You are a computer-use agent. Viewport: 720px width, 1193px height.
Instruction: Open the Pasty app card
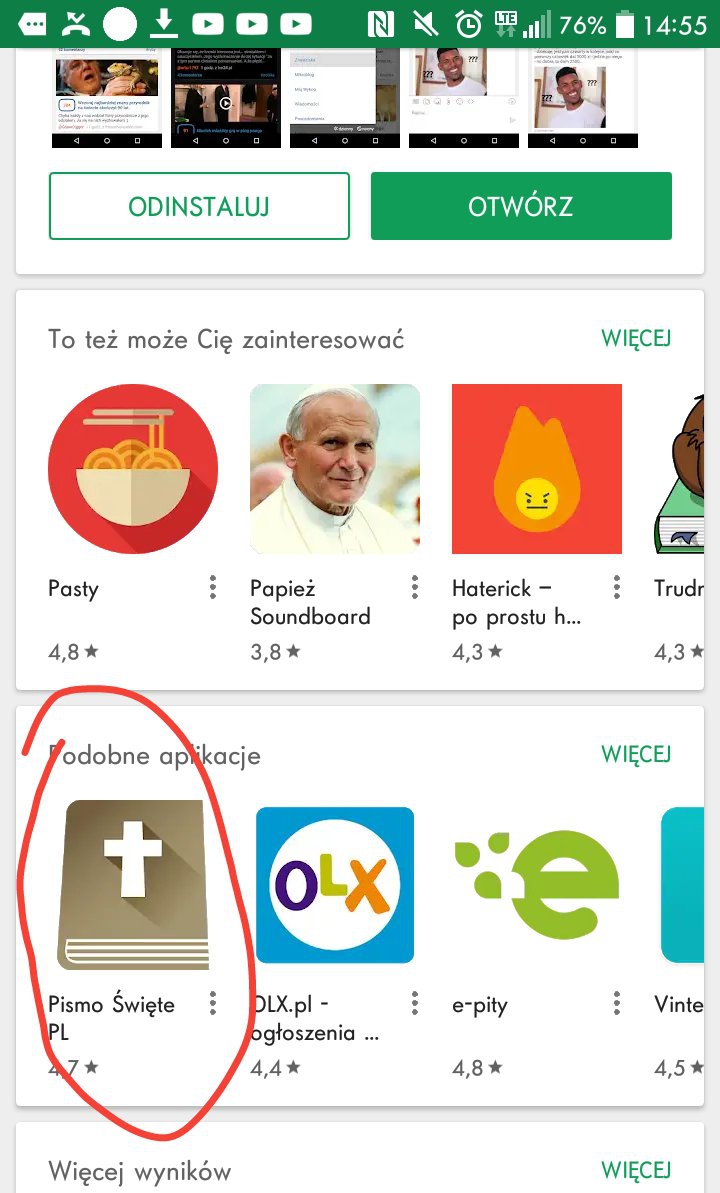pyautogui.click(x=133, y=469)
